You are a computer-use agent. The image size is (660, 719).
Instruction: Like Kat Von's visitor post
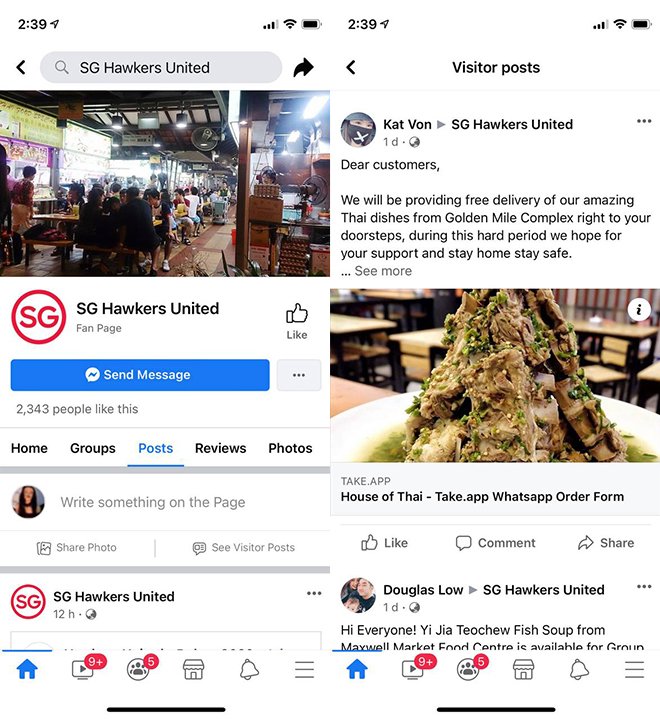pos(385,543)
